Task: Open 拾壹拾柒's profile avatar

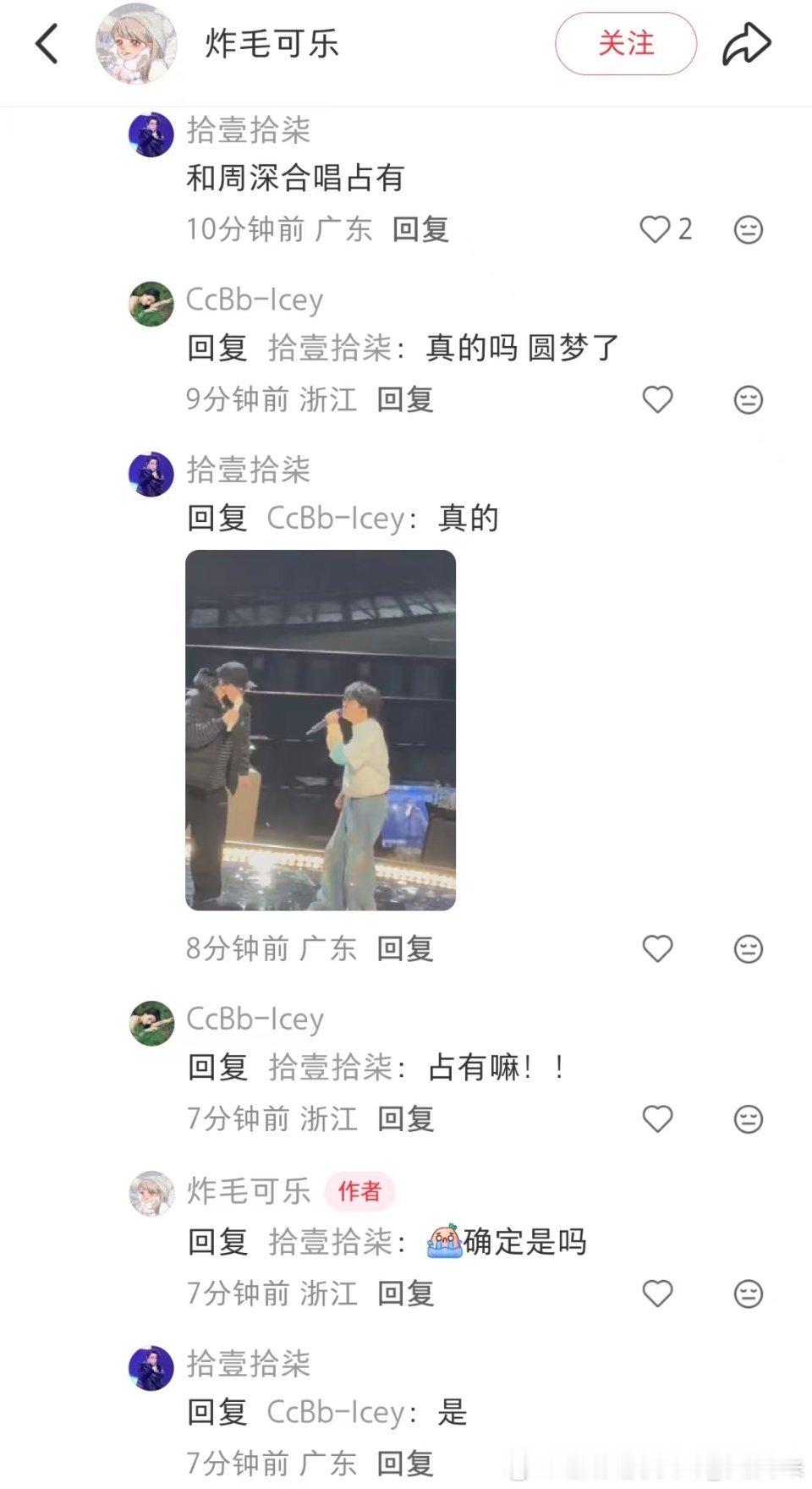Action: tap(151, 132)
